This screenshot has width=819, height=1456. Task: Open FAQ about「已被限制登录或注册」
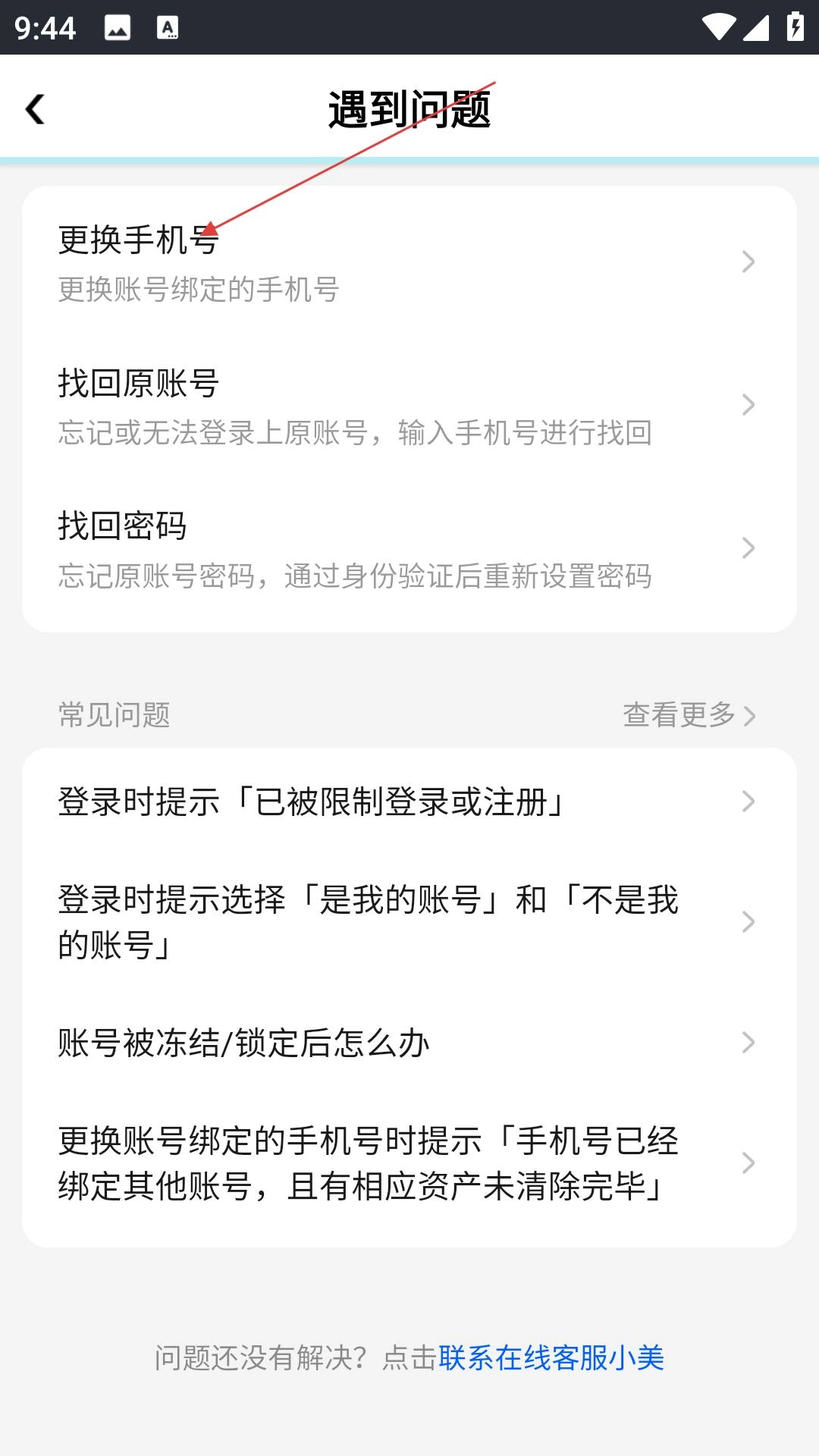click(408, 802)
